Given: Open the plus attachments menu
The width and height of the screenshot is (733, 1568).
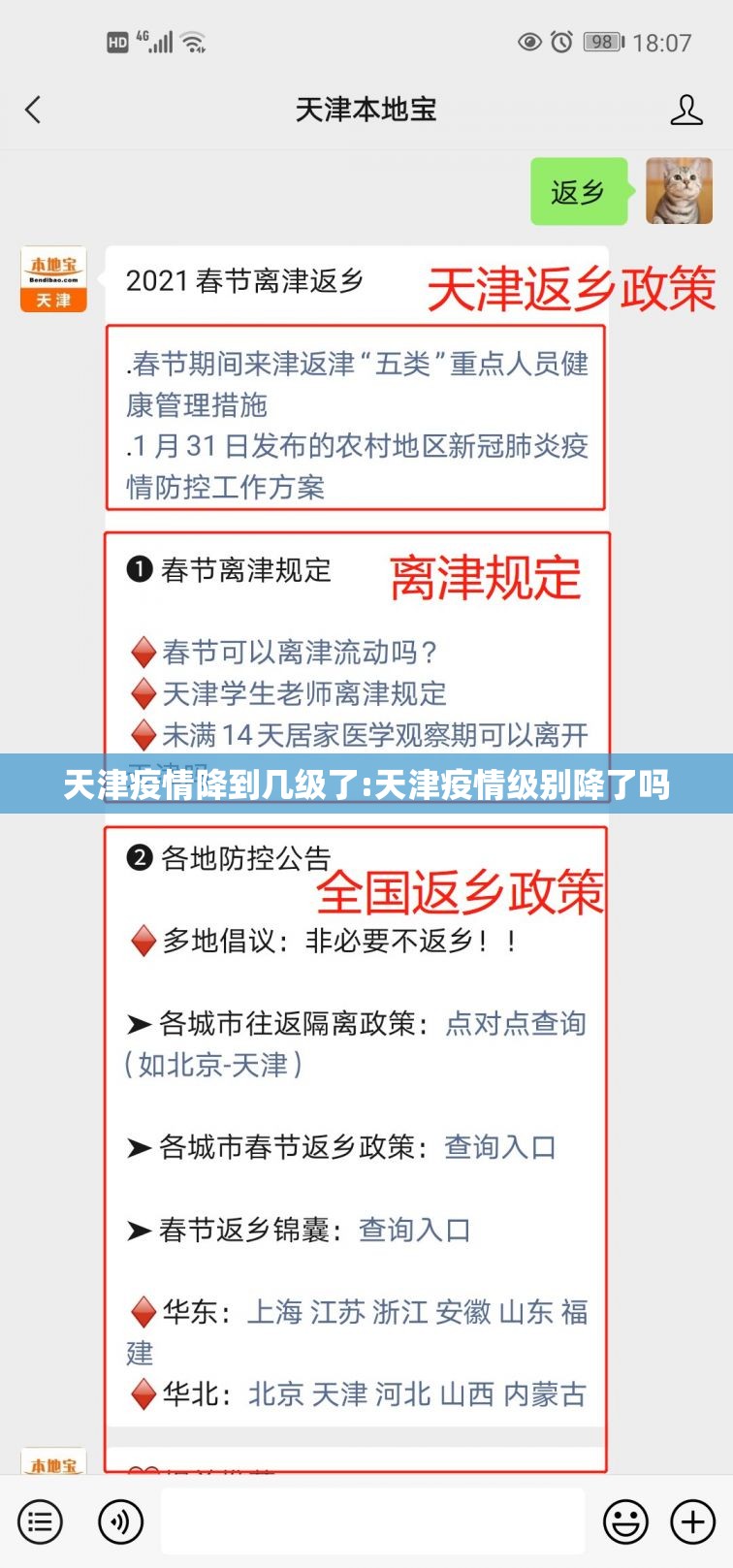Looking at the screenshot, I should (692, 1521).
